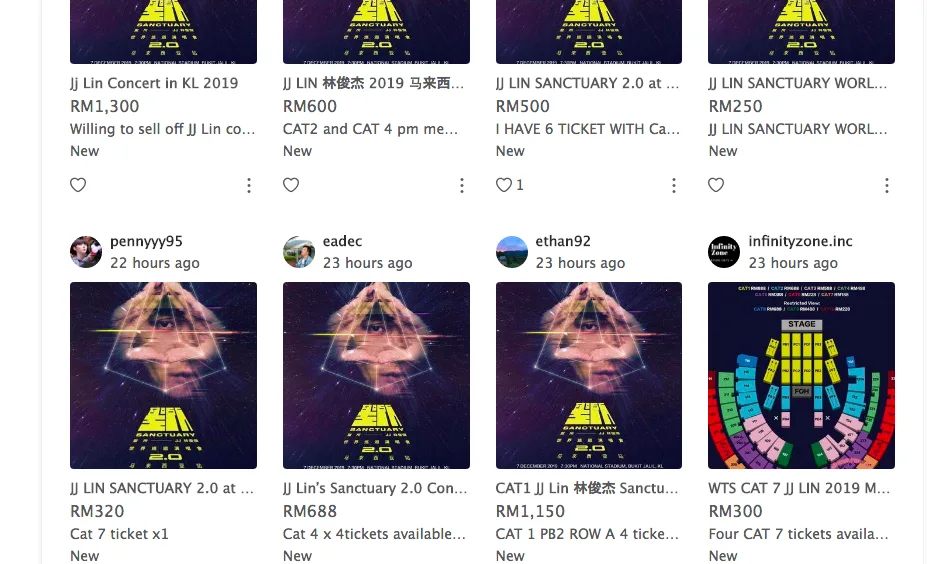Screen dimensions: 927x564
Task: Open seller infinityzone.inc's profile
Action: [800, 241]
